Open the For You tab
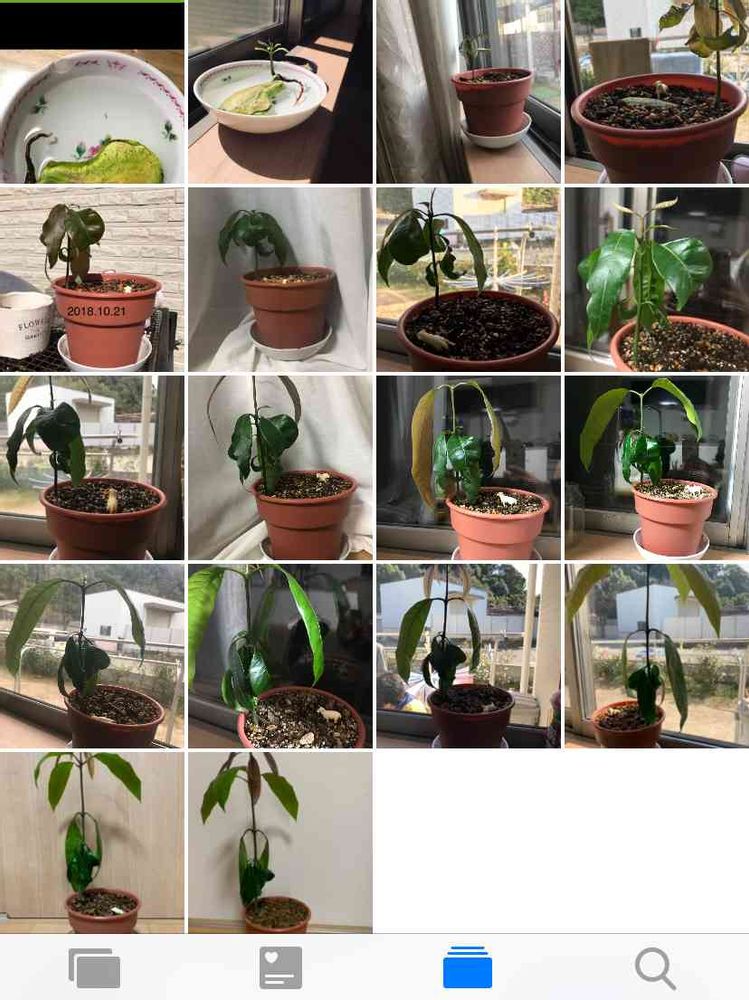Screen dimensions: 749x1000 click(x=281, y=968)
